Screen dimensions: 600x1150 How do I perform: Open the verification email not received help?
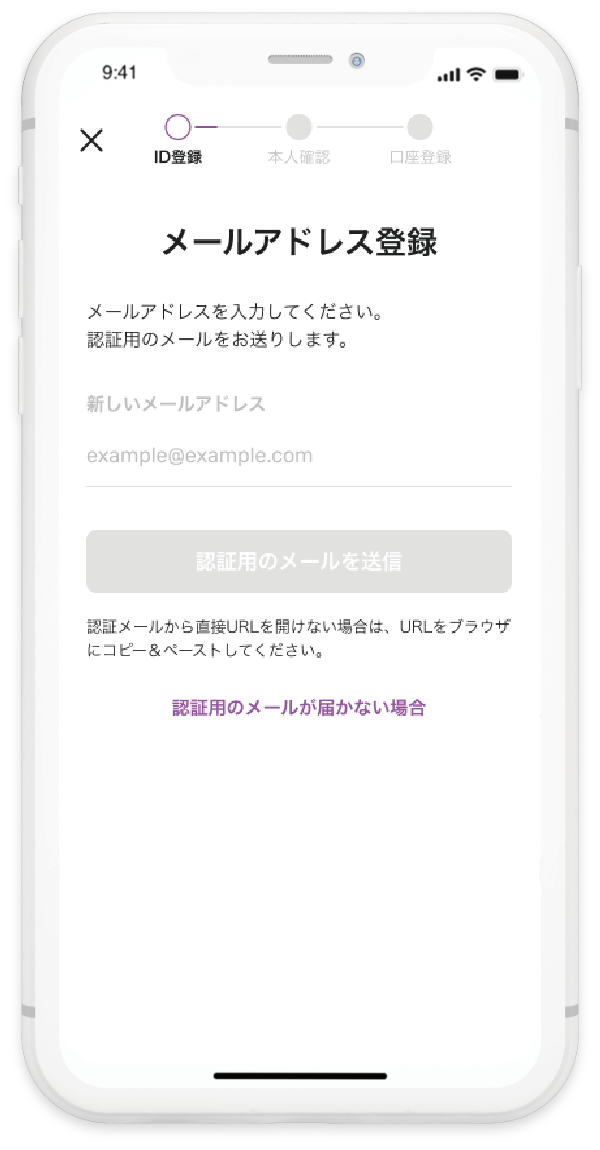click(x=298, y=708)
